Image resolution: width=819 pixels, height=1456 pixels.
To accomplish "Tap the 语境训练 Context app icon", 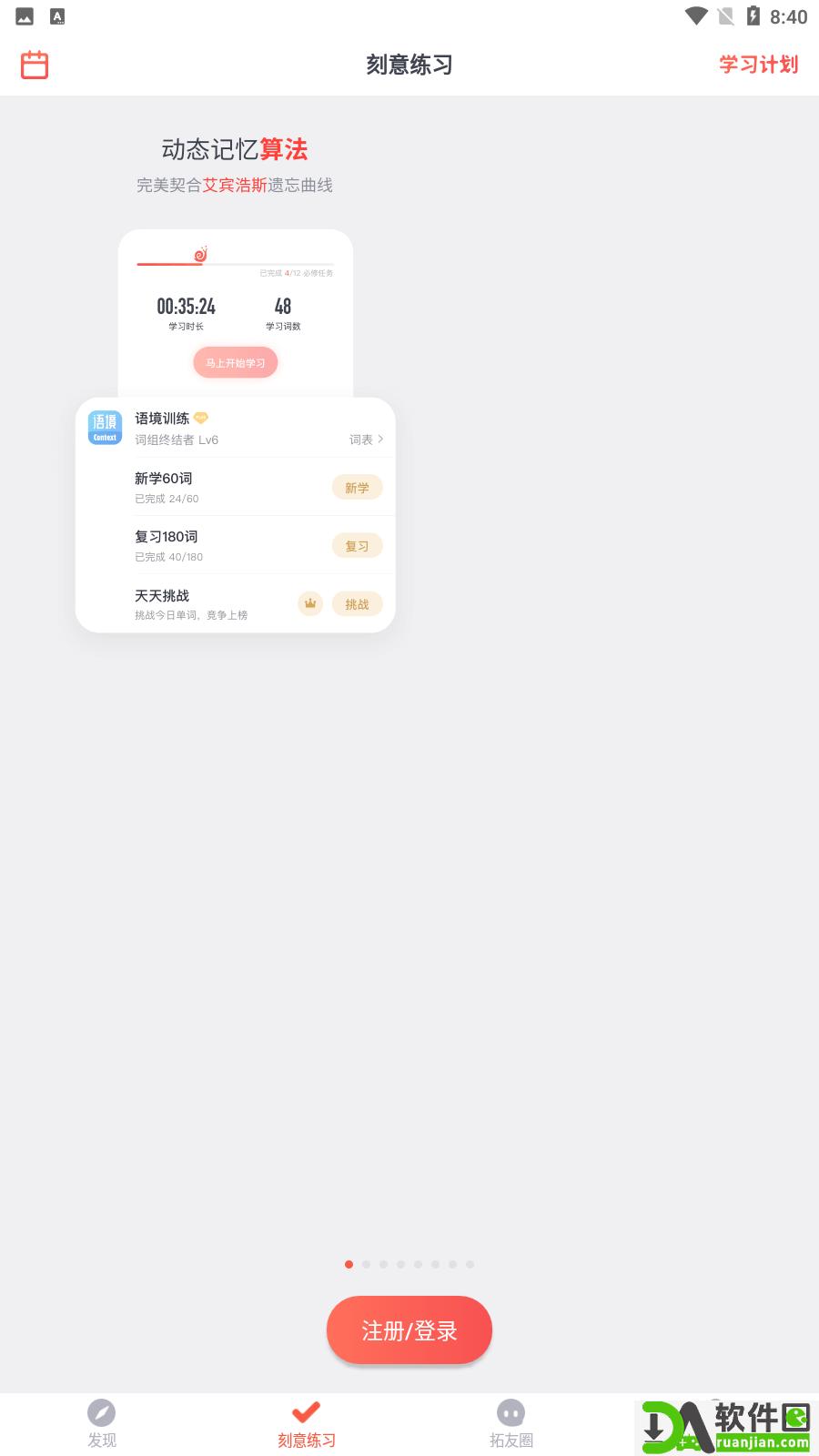I will 104,427.
